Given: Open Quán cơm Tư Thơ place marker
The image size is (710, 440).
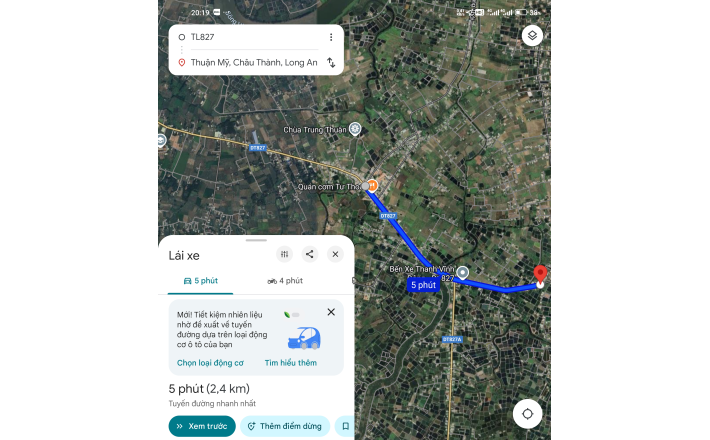Looking at the screenshot, I should [x=372, y=186].
